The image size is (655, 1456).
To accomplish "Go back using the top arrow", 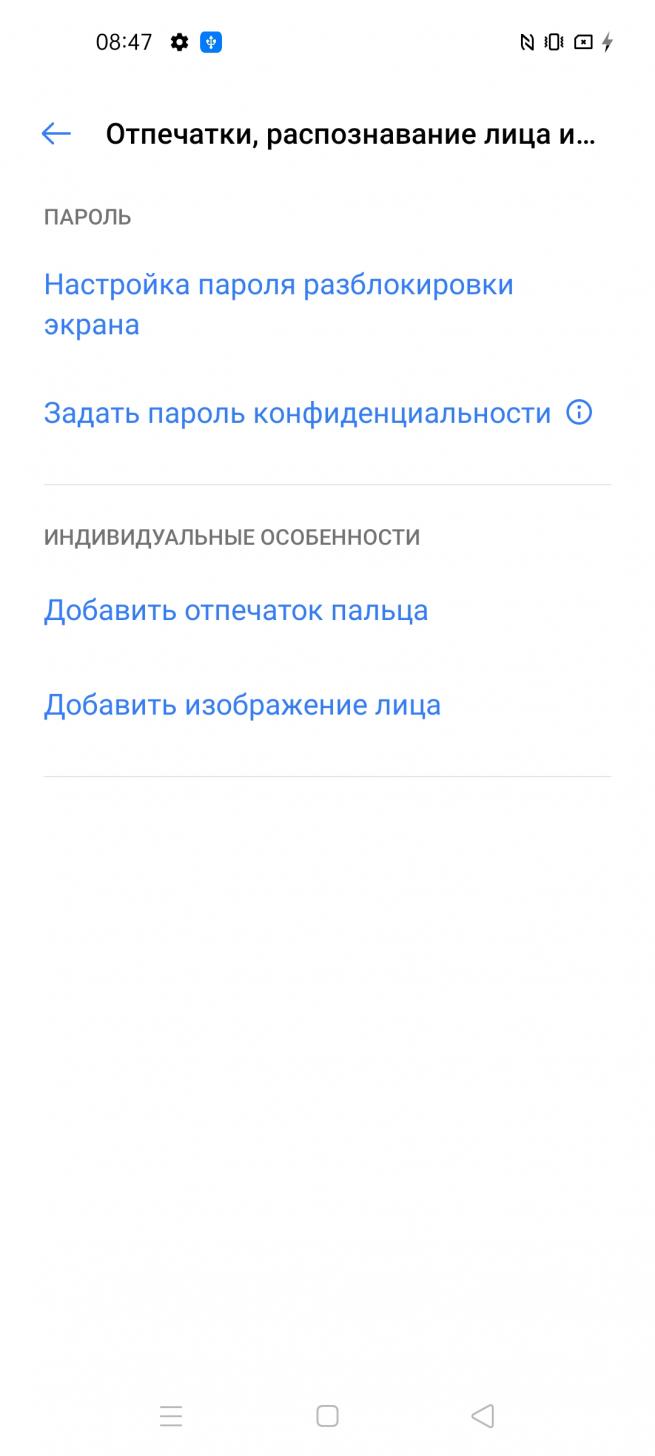I will tap(56, 134).
